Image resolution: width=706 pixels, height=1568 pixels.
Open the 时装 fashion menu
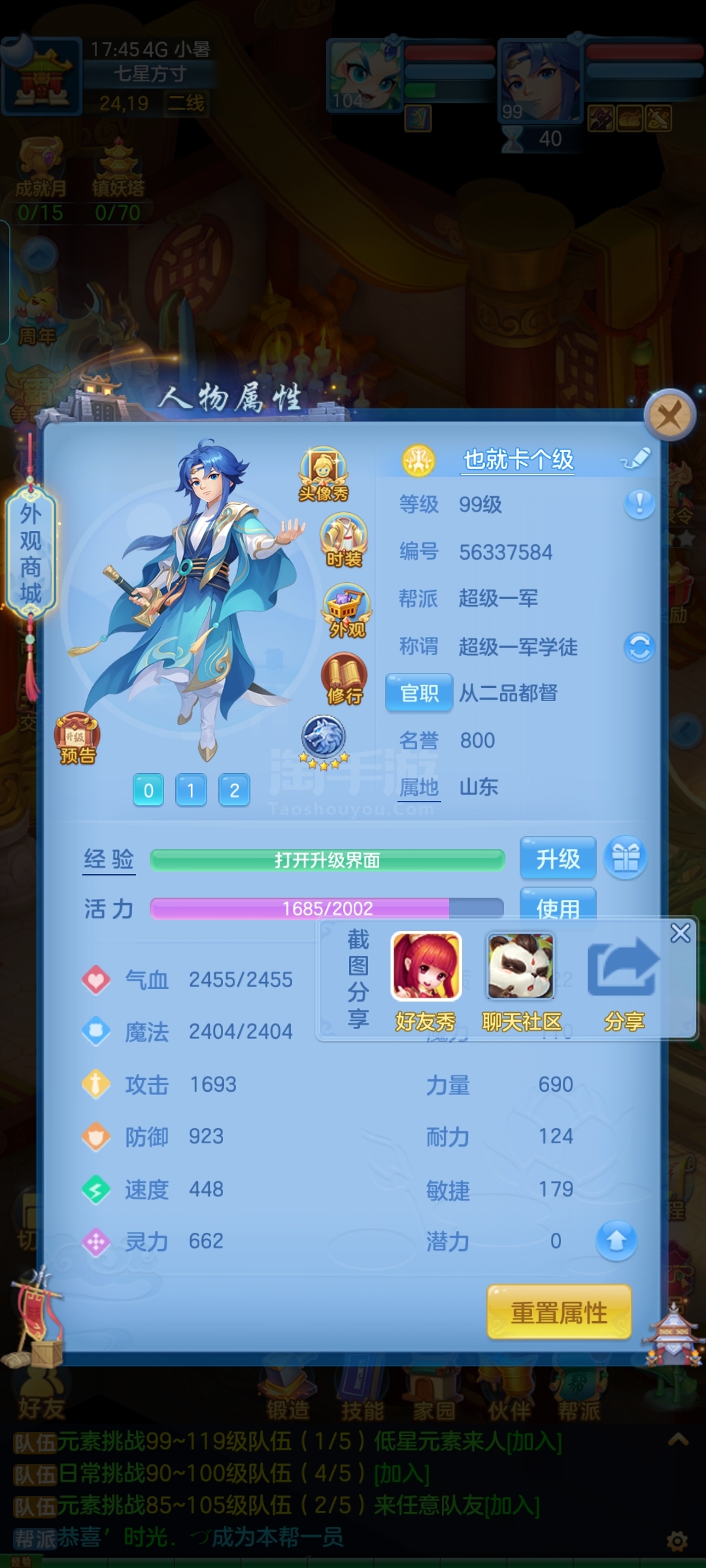click(344, 541)
